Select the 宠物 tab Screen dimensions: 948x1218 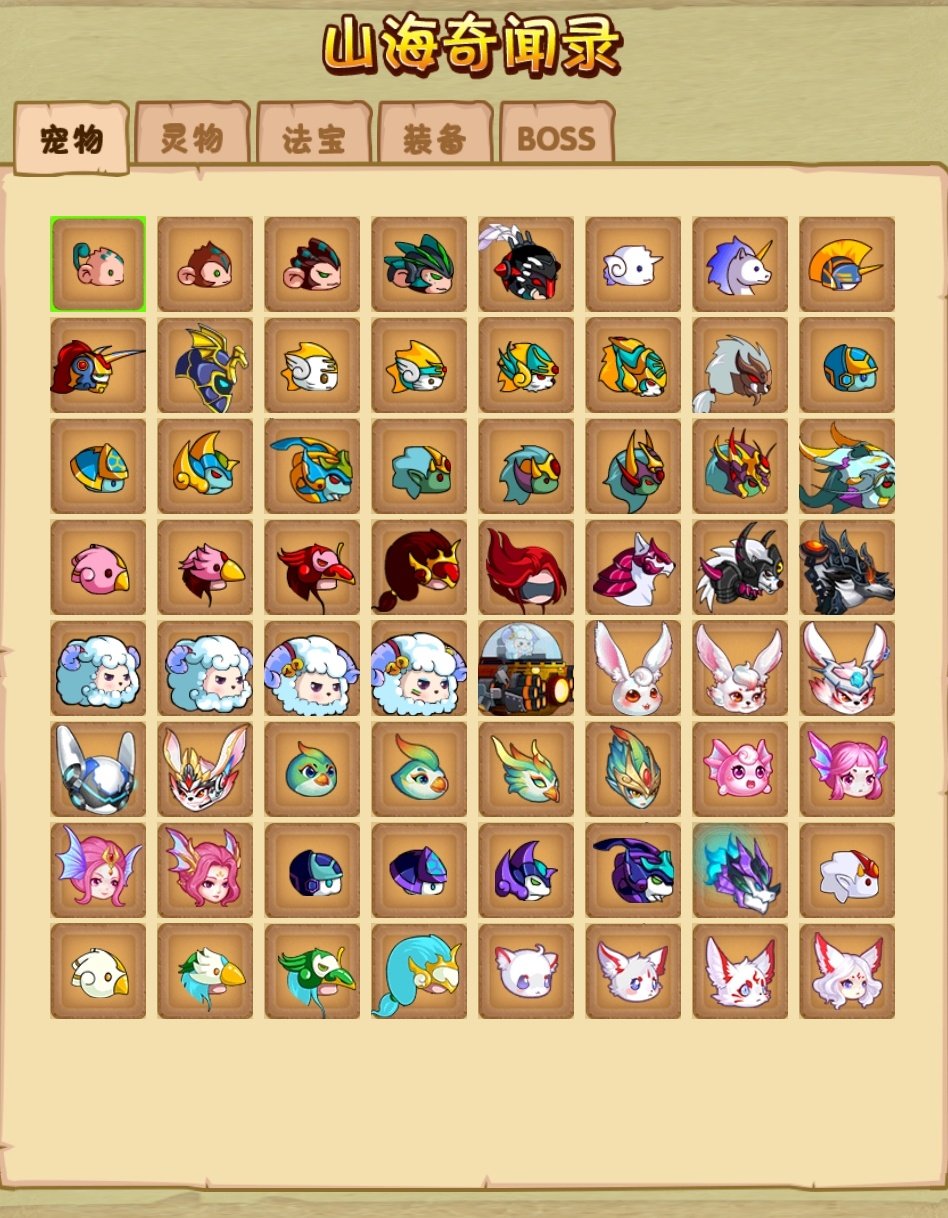tap(72, 138)
